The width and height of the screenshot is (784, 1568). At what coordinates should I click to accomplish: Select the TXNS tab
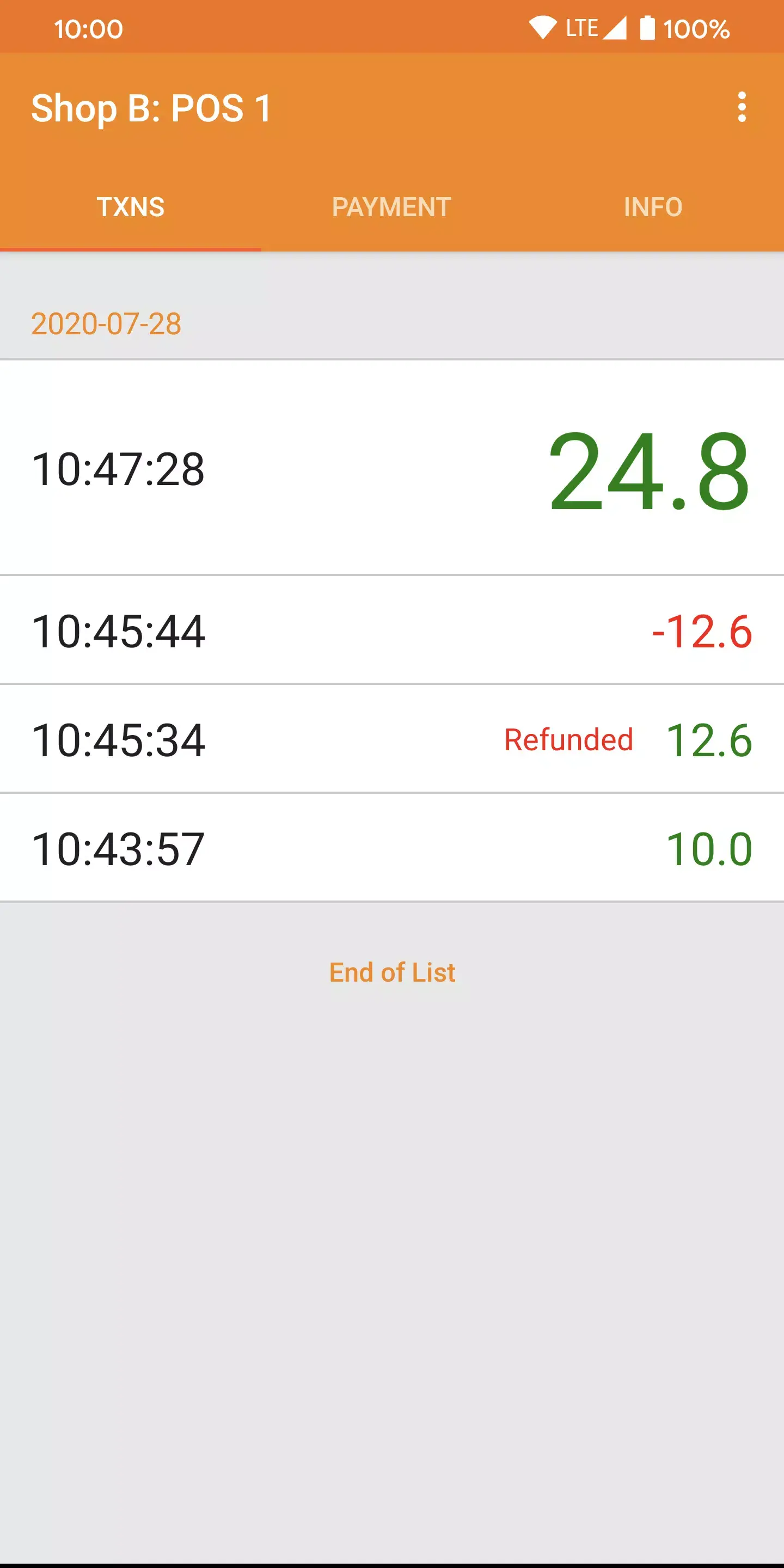click(130, 207)
